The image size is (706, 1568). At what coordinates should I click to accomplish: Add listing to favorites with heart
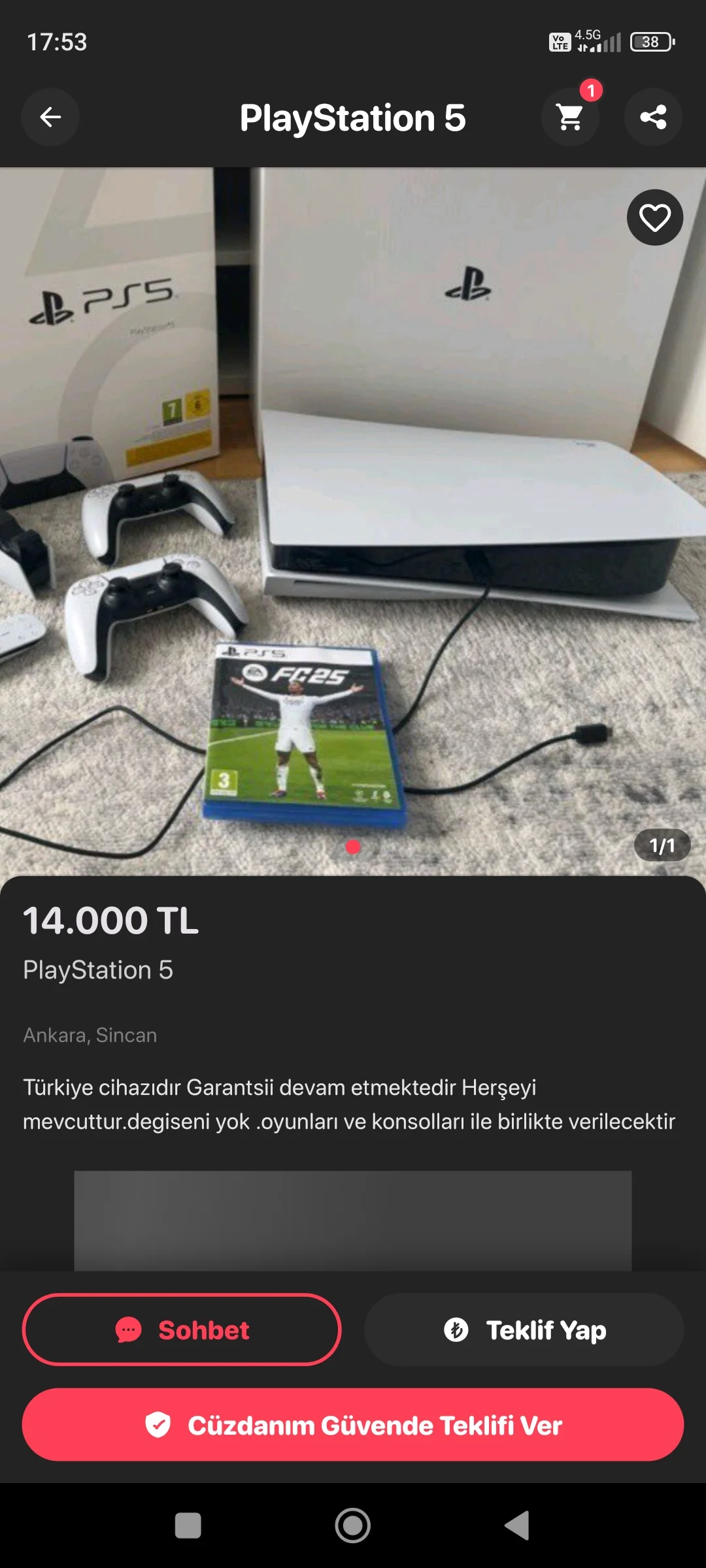(655, 218)
